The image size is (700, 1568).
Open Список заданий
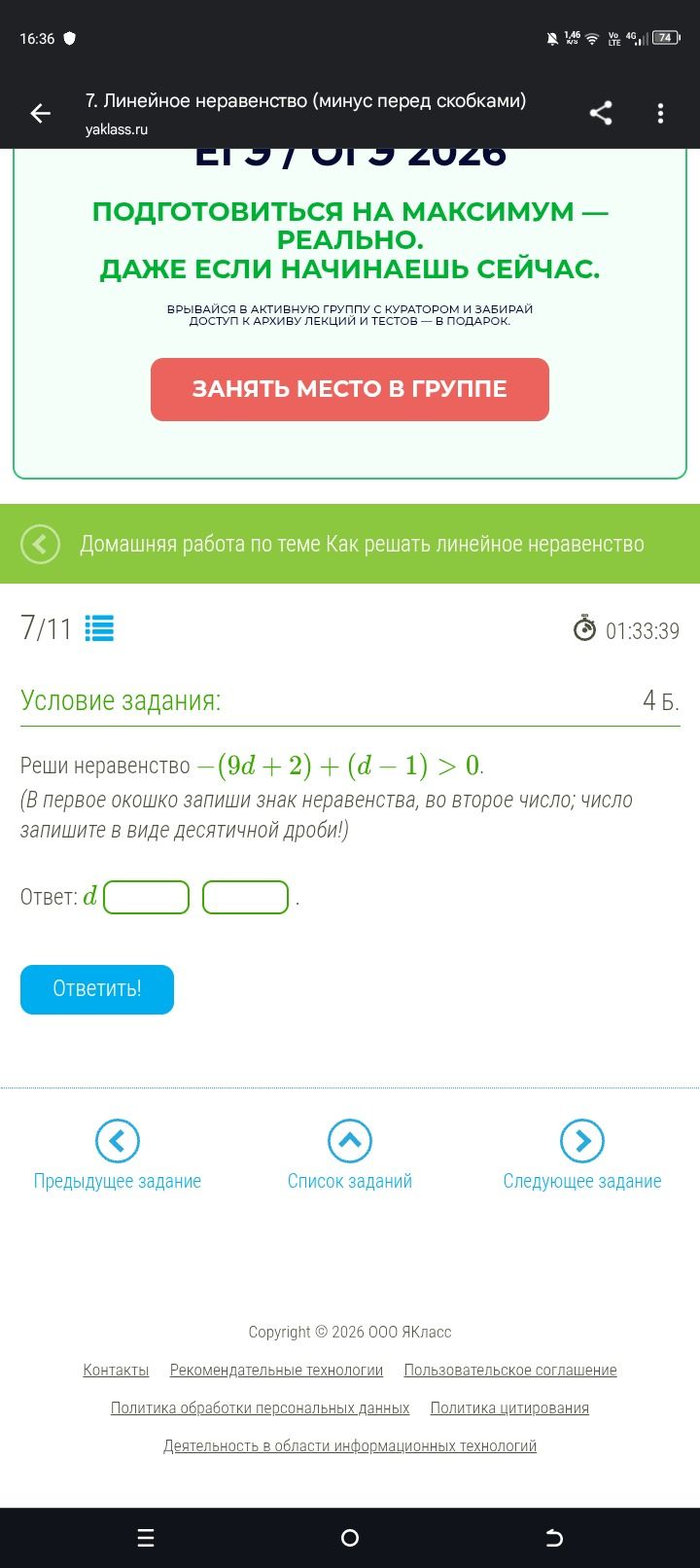[x=350, y=1156]
